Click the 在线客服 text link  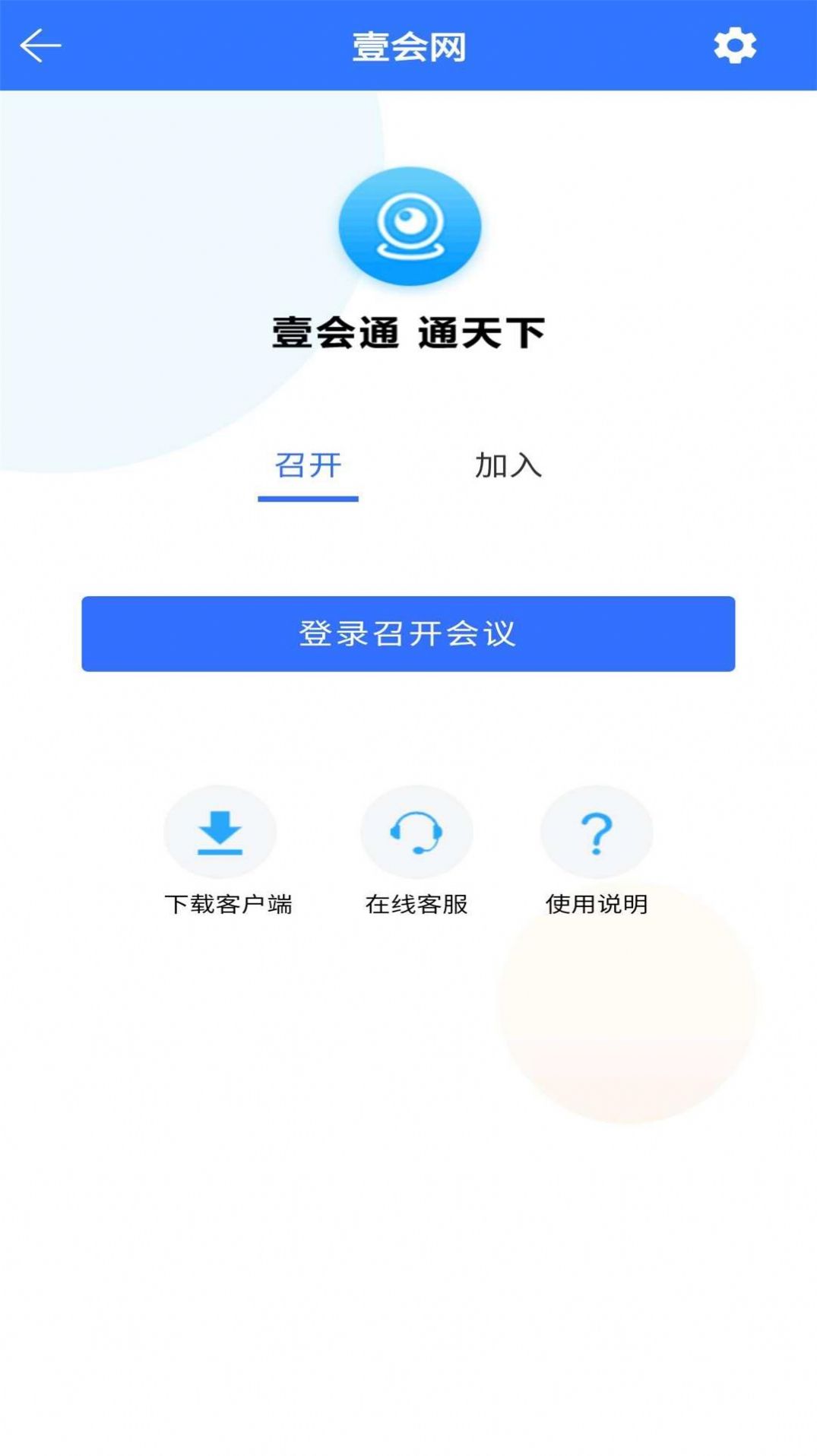416,905
